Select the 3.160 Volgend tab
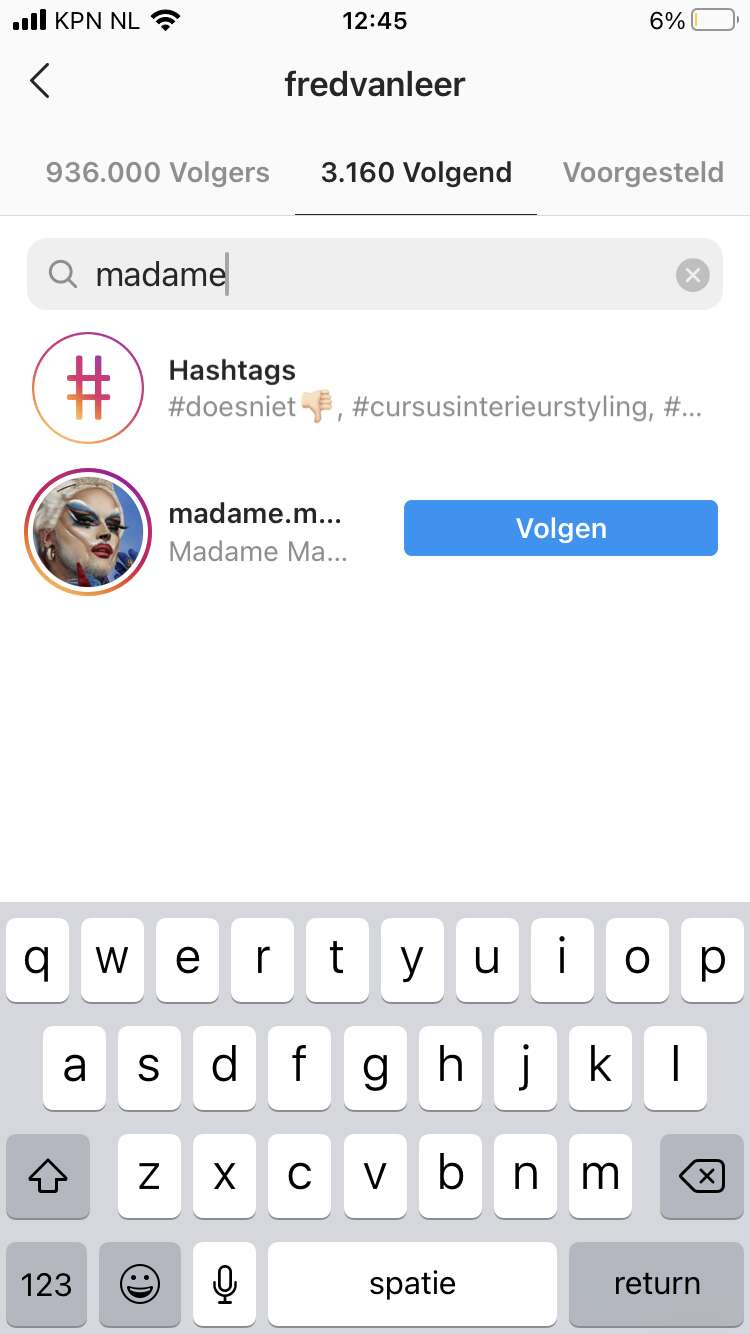The image size is (750, 1334). [416, 172]
